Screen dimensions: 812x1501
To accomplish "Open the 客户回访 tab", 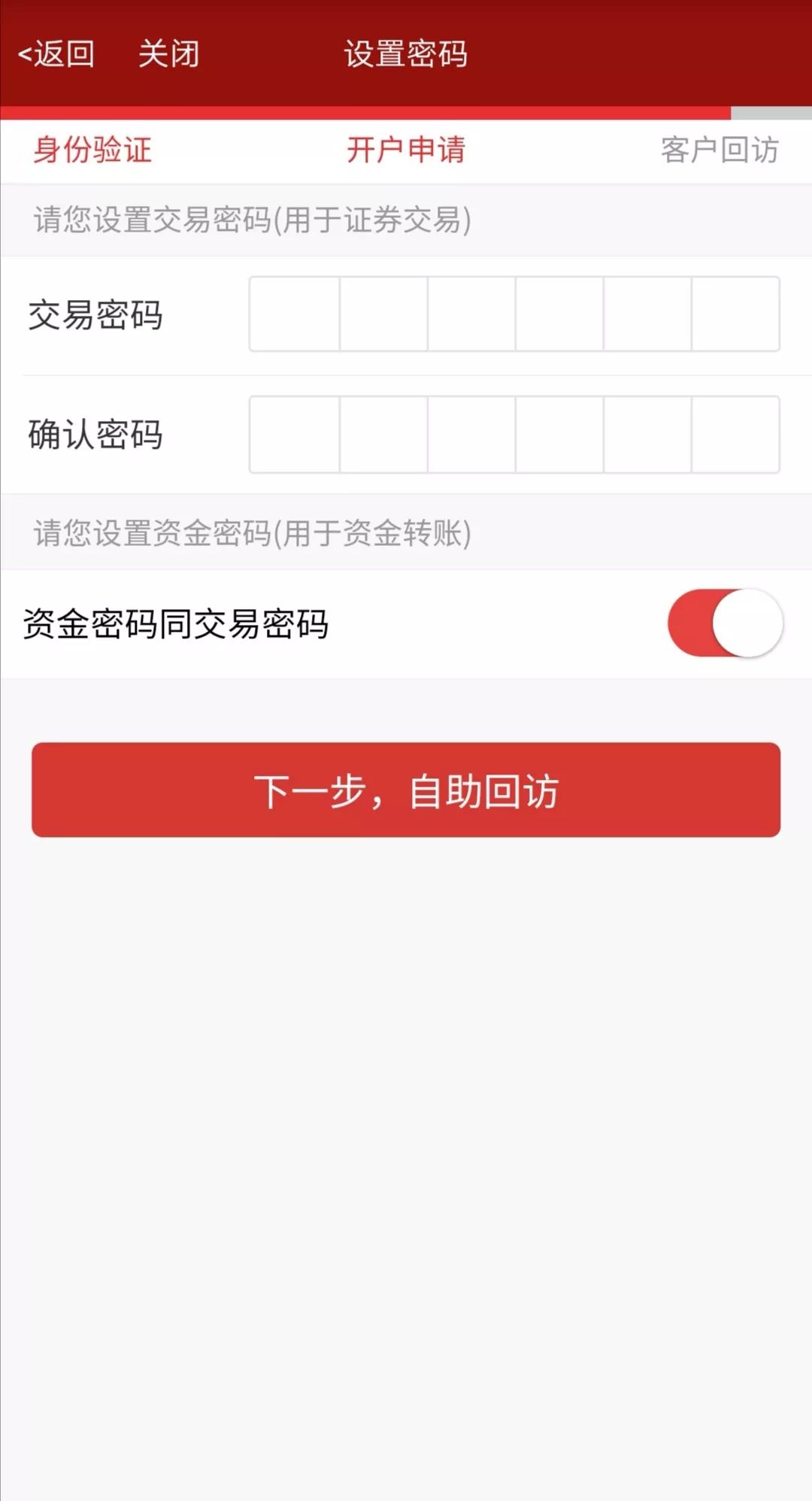I will coord(720,150).
